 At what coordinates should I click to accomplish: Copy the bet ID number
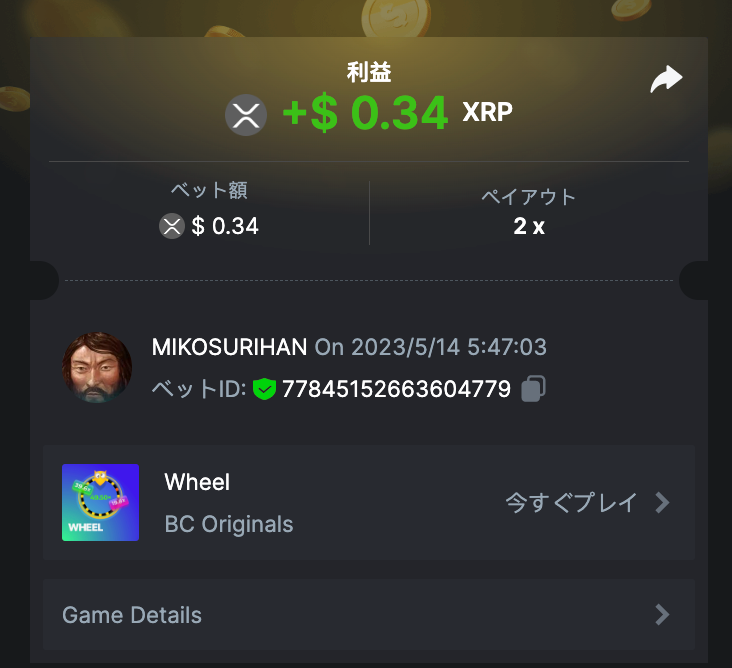click(534, 389)
